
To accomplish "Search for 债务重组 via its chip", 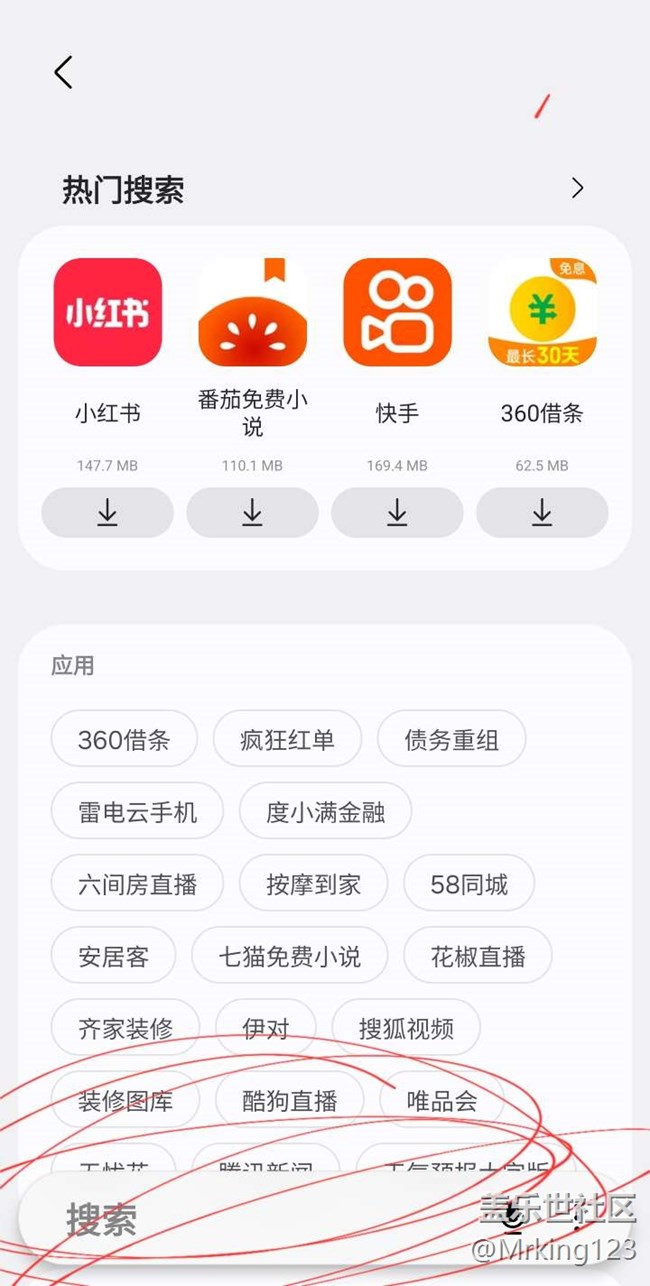I will click(451, 740).
